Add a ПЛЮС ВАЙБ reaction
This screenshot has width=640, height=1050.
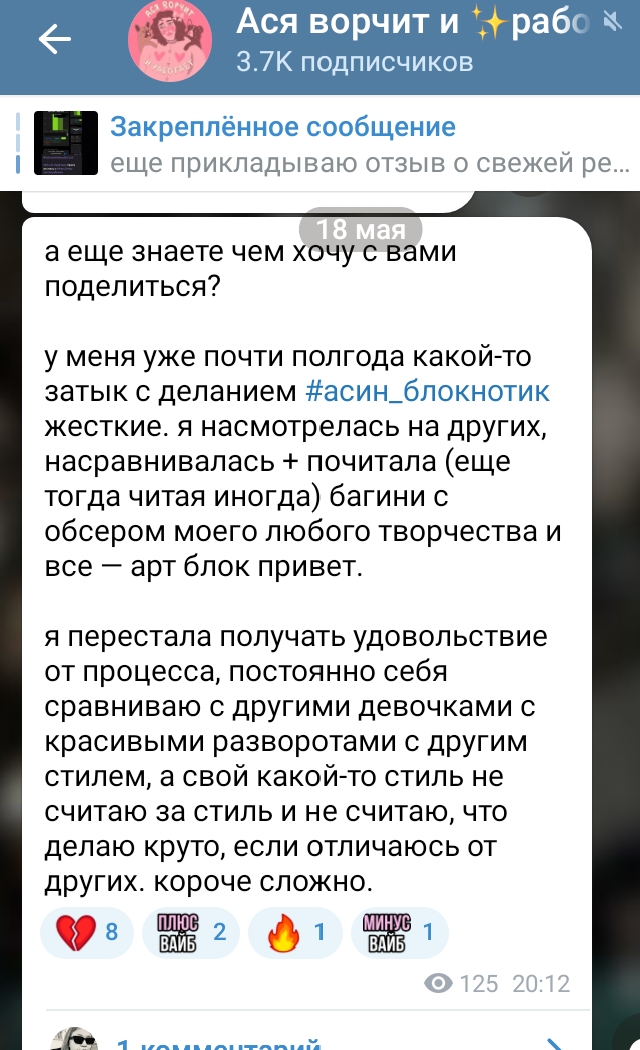point(191,932)
